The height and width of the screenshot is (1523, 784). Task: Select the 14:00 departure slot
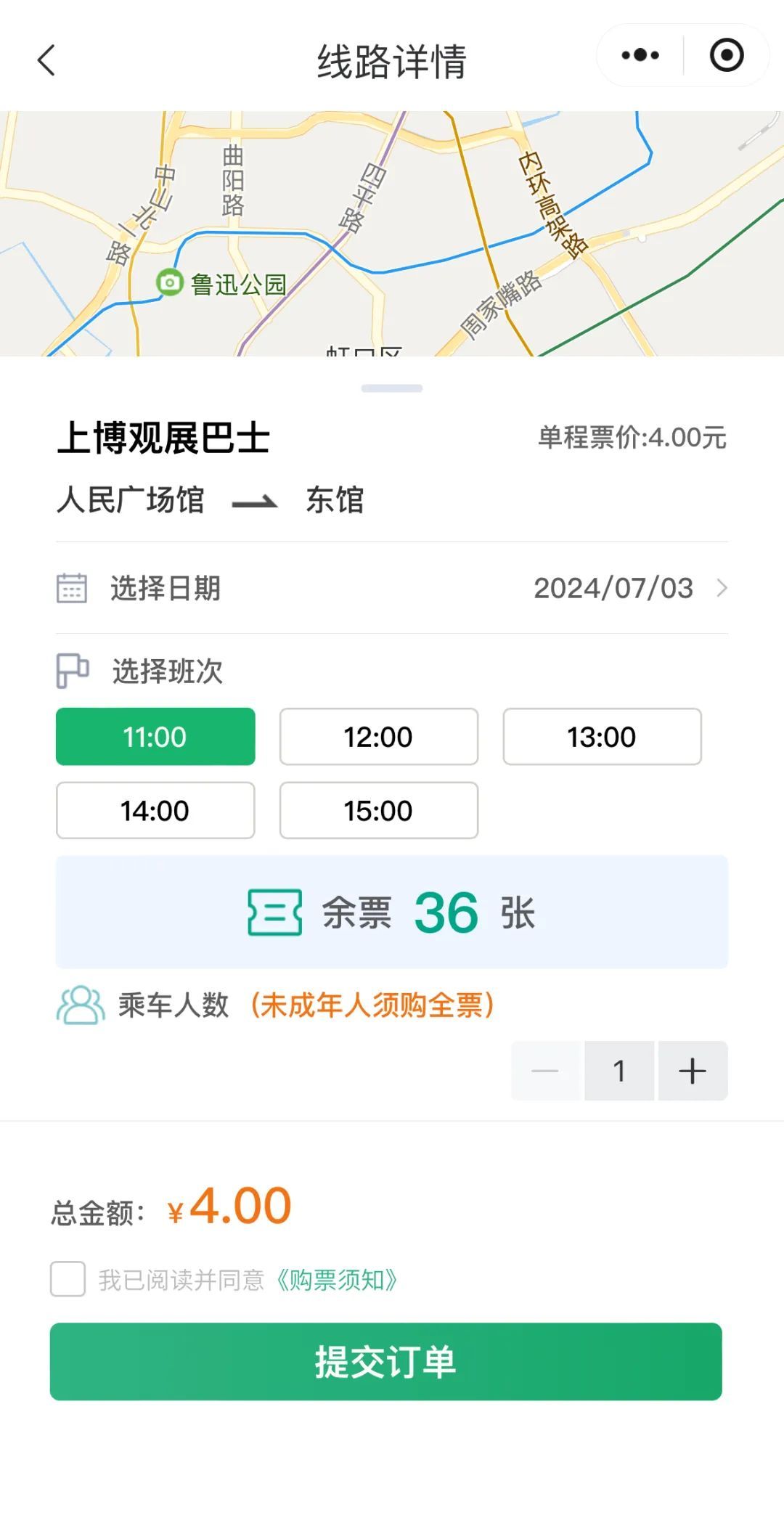pyautogui.click(x=155, y=811)
